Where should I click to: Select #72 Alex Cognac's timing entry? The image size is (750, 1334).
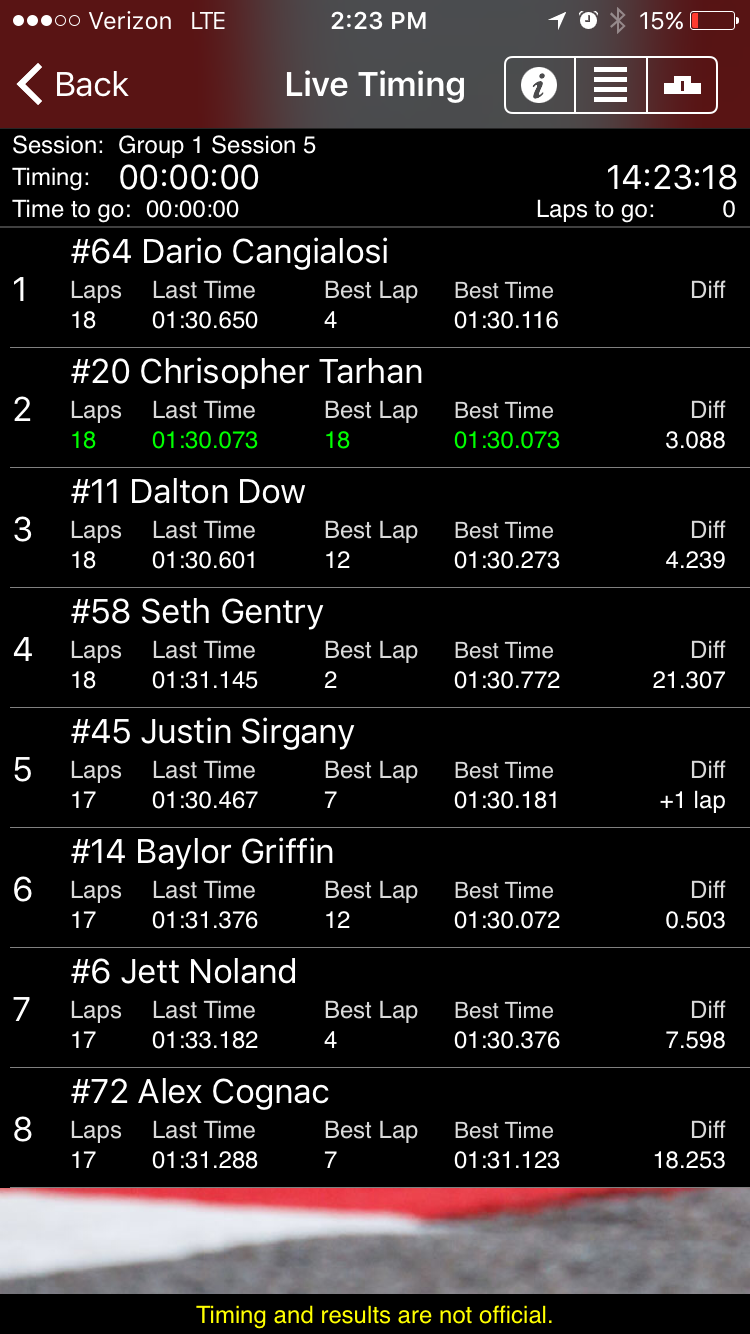pyautogui.click(x=375, y=1128)
